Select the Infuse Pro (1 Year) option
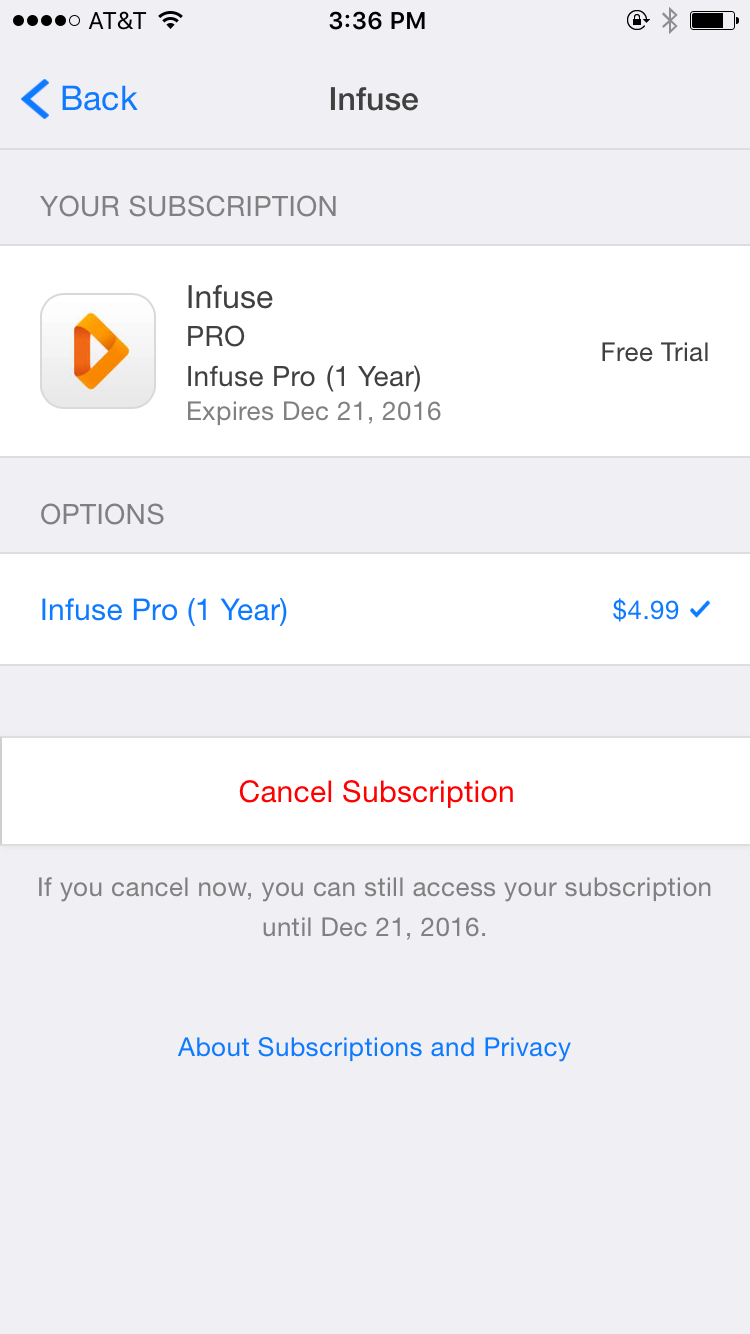The image size is (750, 1334). [x=164, y=610]
